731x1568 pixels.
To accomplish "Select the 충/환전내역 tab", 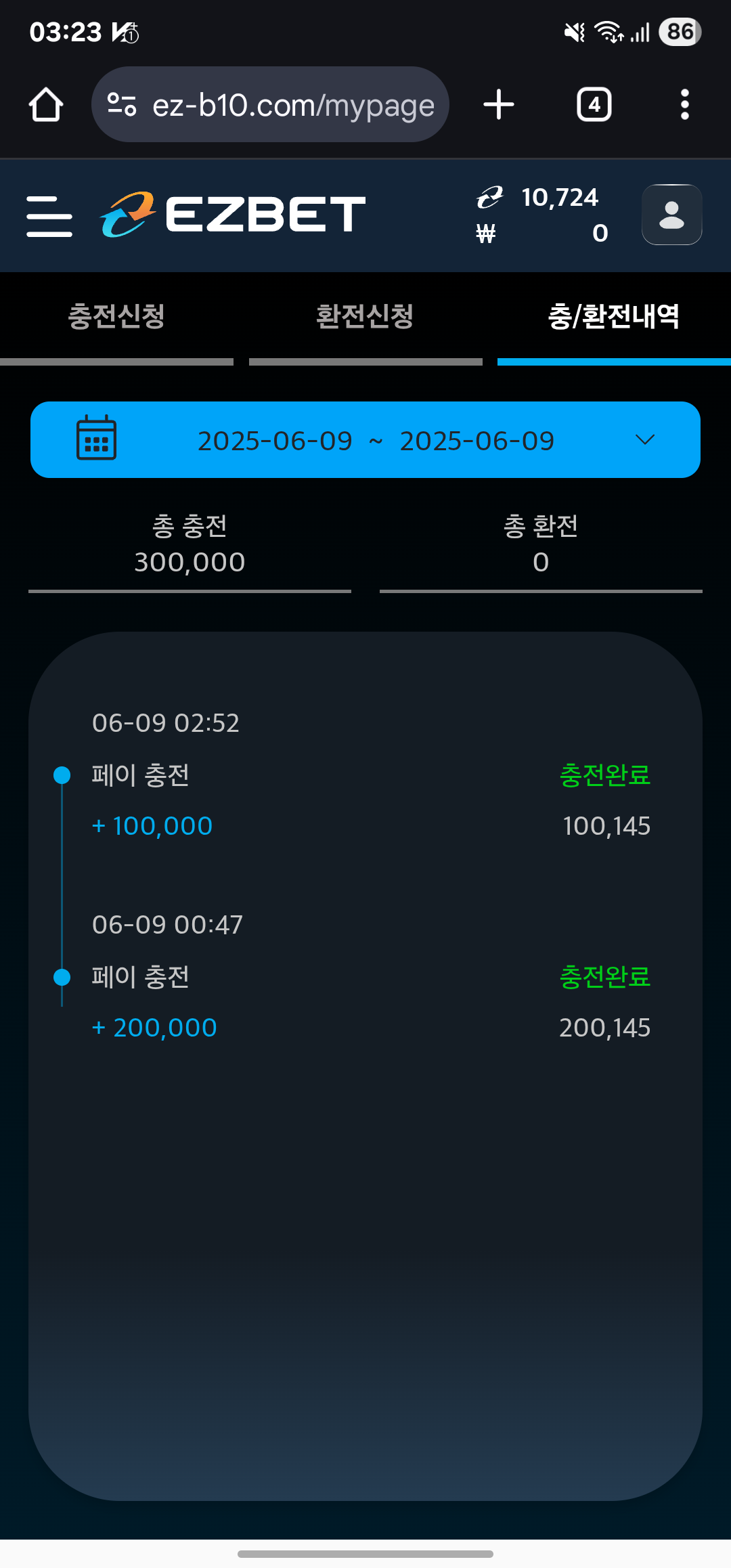I will pyautogui.click(x=614, y=316).
